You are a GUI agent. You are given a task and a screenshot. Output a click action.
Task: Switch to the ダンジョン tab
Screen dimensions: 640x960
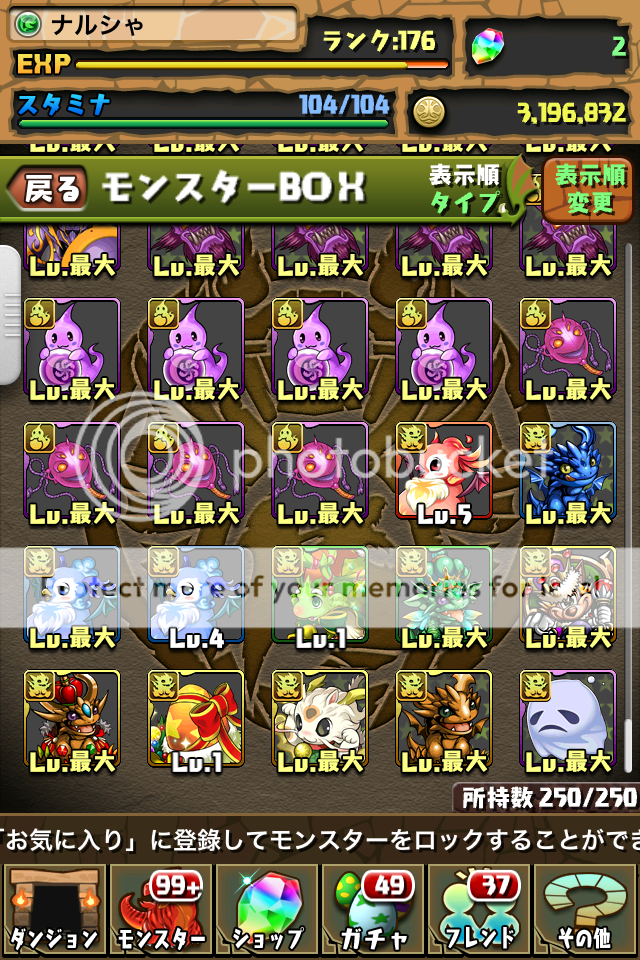tap(53, 909)
